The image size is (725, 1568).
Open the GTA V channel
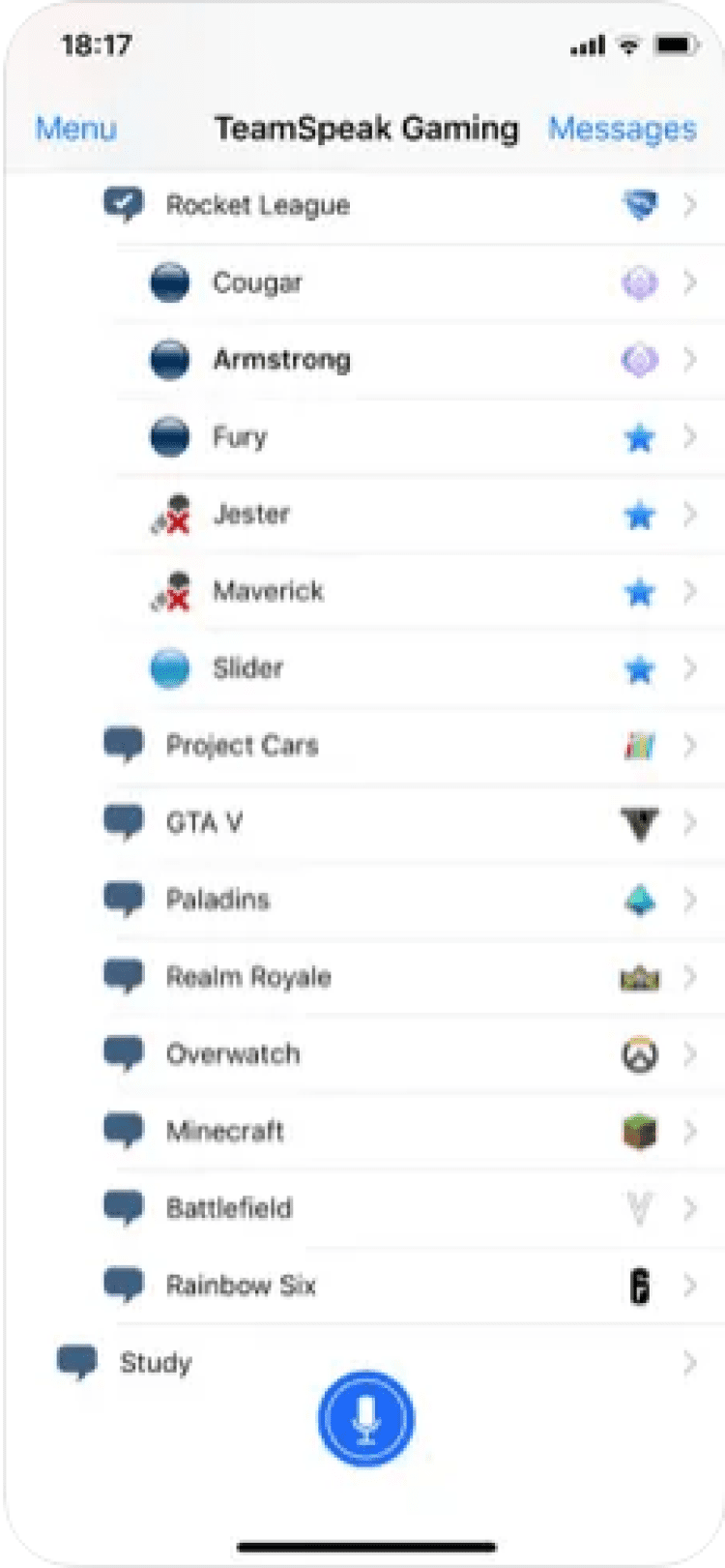204,823
